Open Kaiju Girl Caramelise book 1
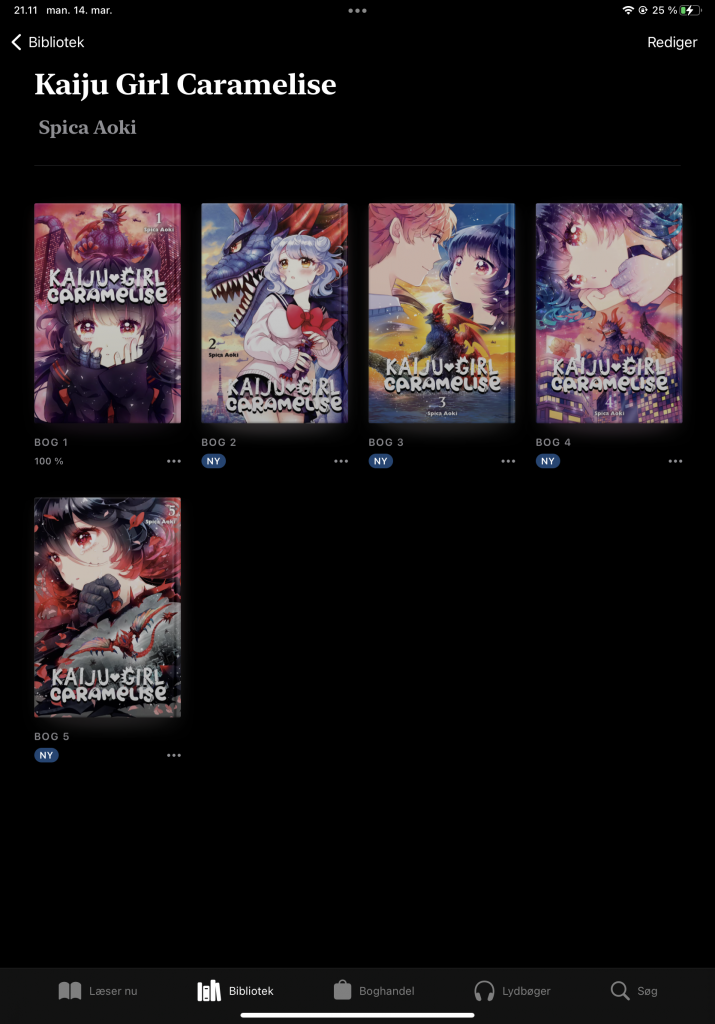 click(108, 313)
